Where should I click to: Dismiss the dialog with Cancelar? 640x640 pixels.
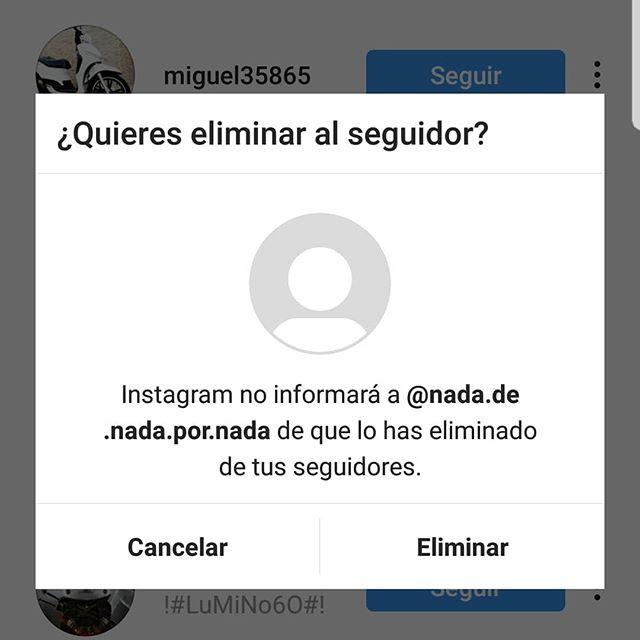[x=177, y=547]
